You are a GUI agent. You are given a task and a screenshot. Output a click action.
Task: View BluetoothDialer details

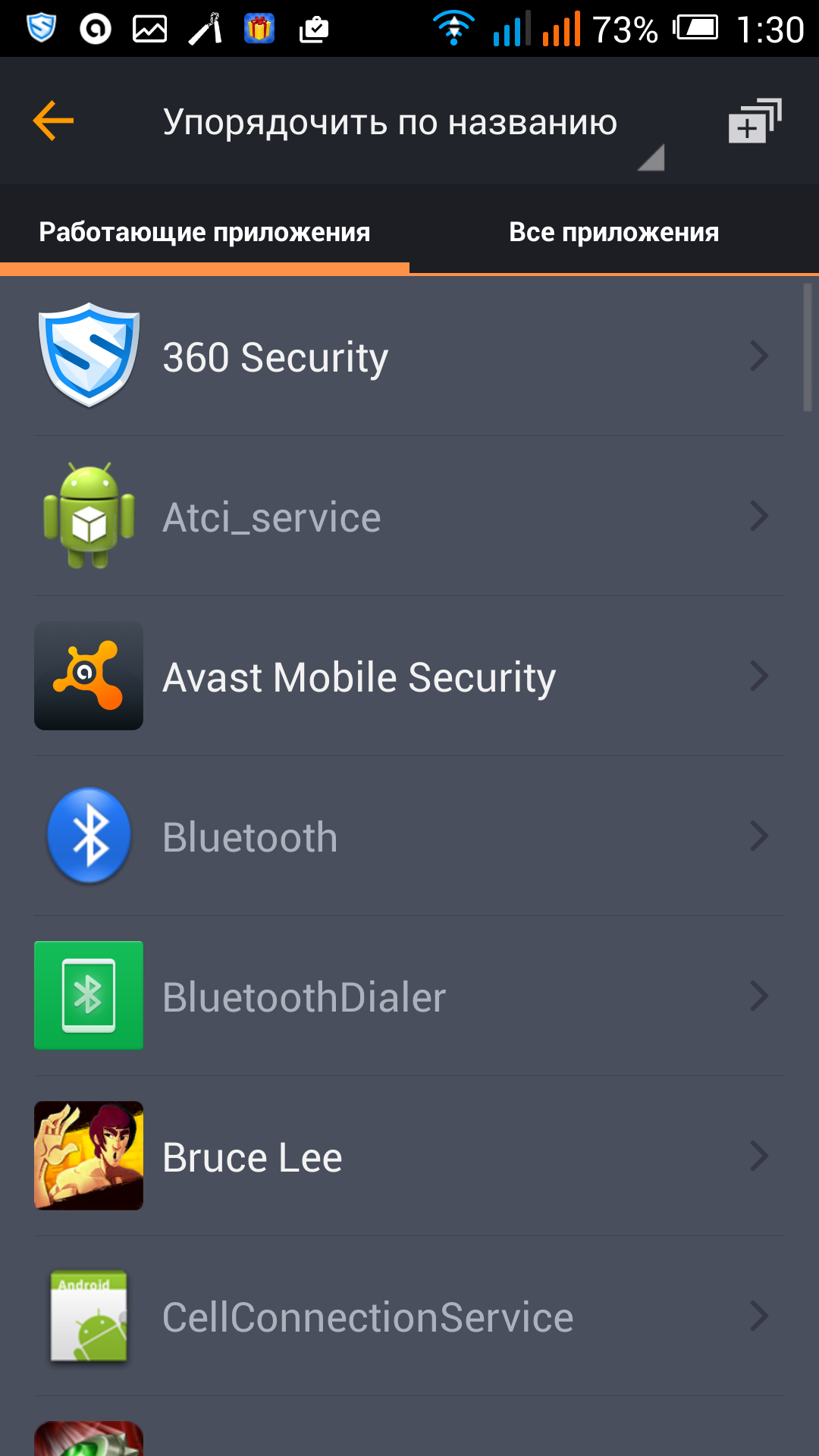(x=409, y=996)
